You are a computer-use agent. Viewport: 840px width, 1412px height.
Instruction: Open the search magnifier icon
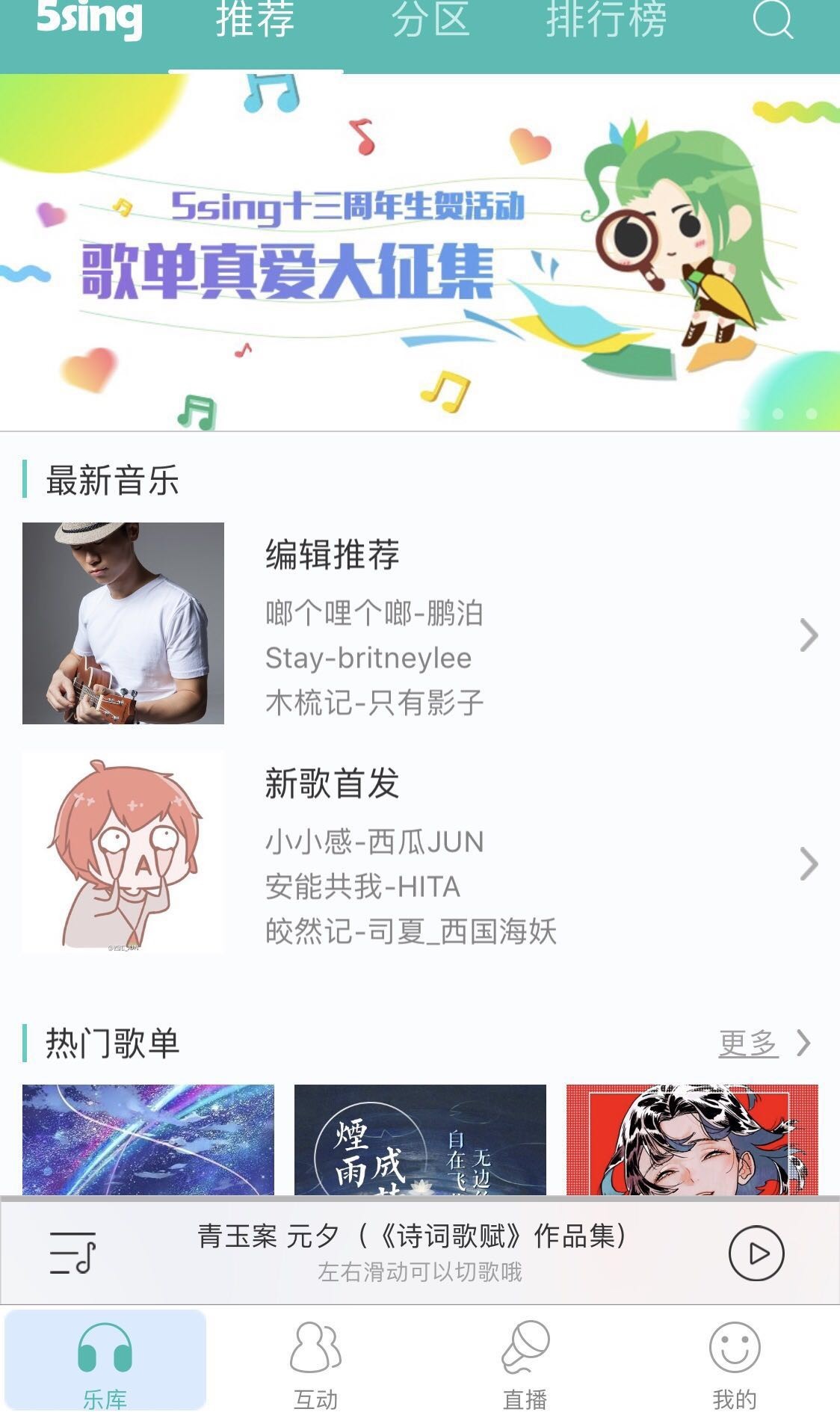(x=773, y=19)
